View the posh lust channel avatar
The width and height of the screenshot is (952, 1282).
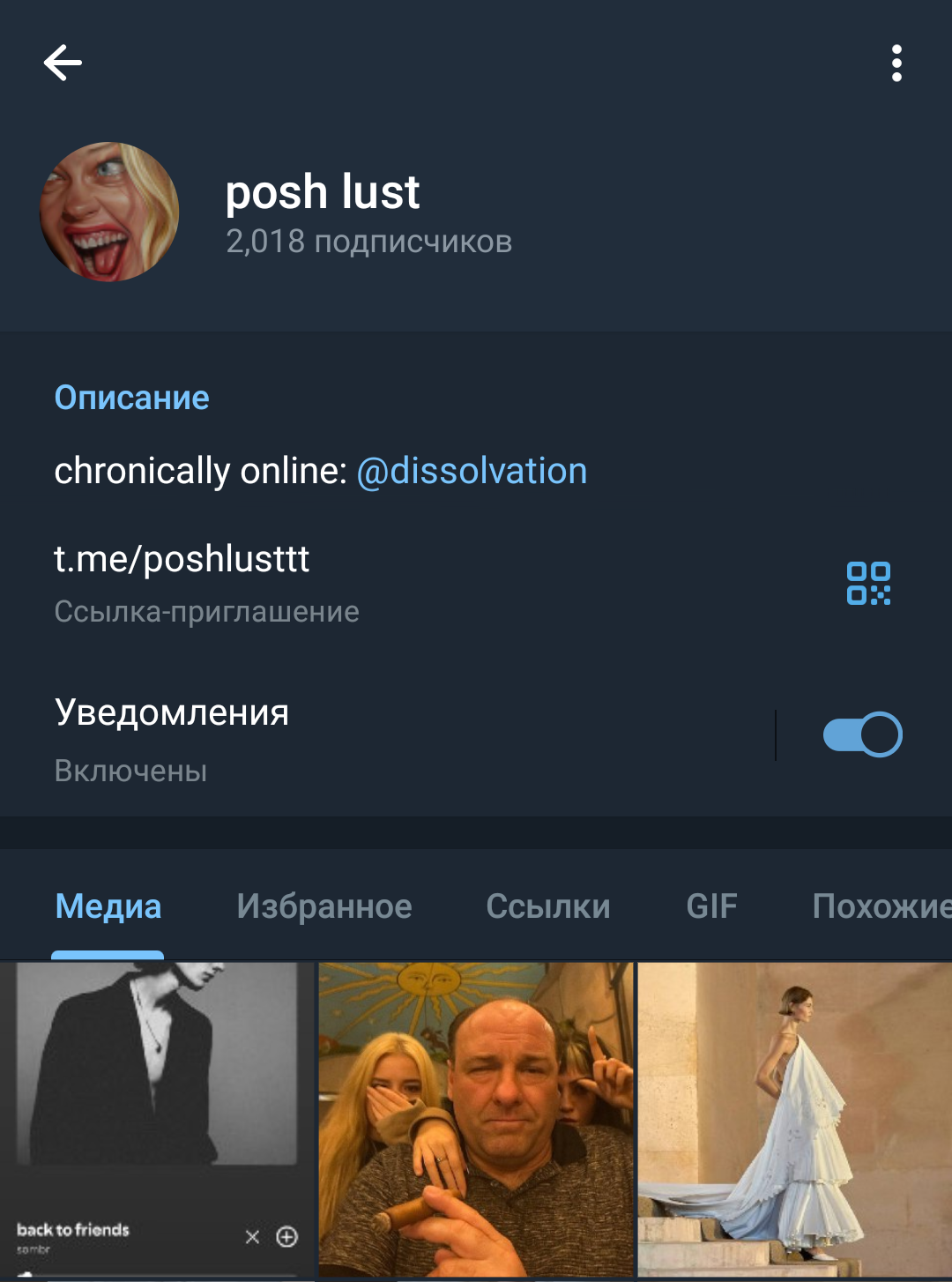click(109, 212)
